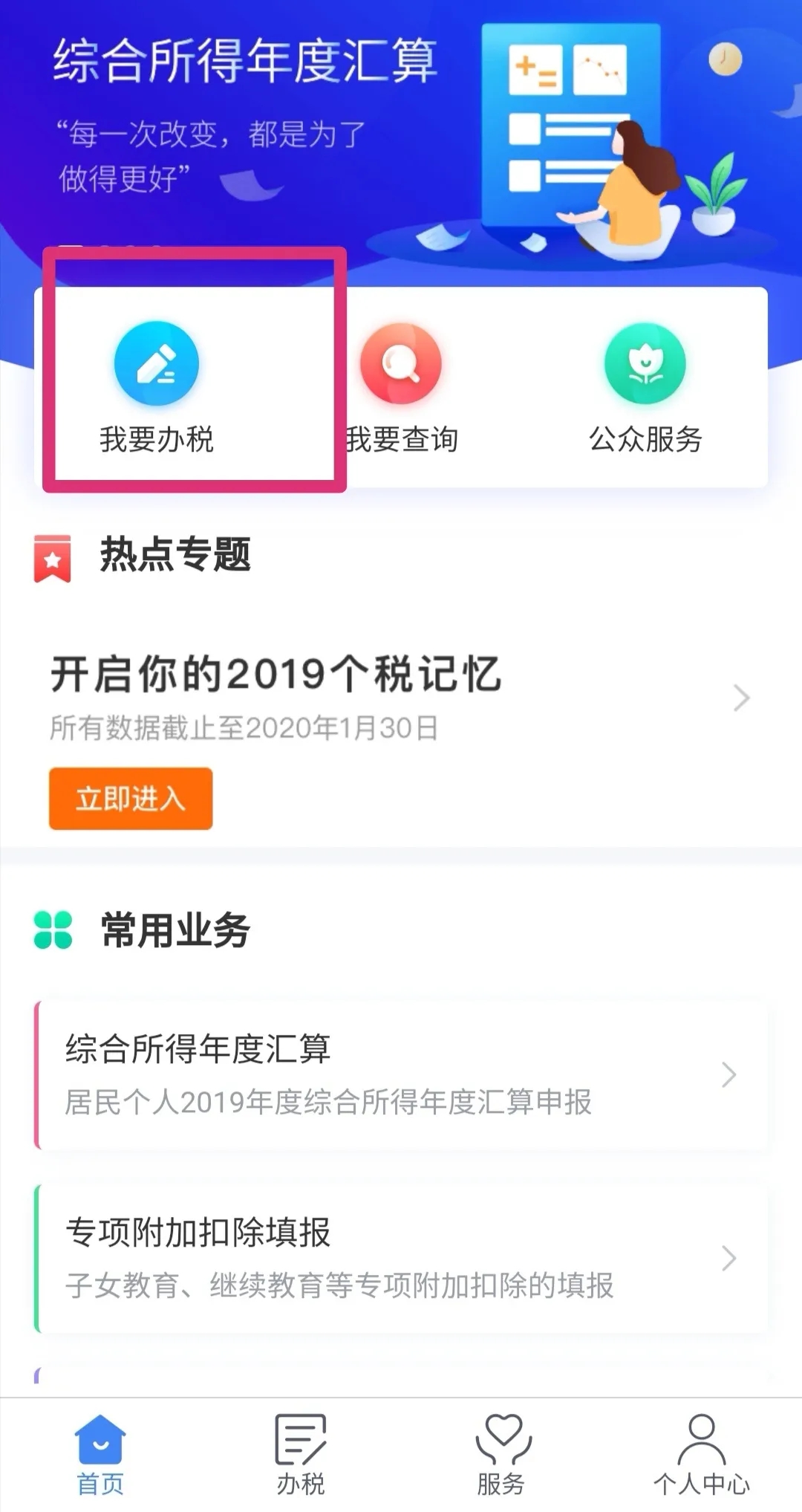Switch to the 首页 tab
802x1512 pixels.
pyautogui.click(x=100, y=1455)
